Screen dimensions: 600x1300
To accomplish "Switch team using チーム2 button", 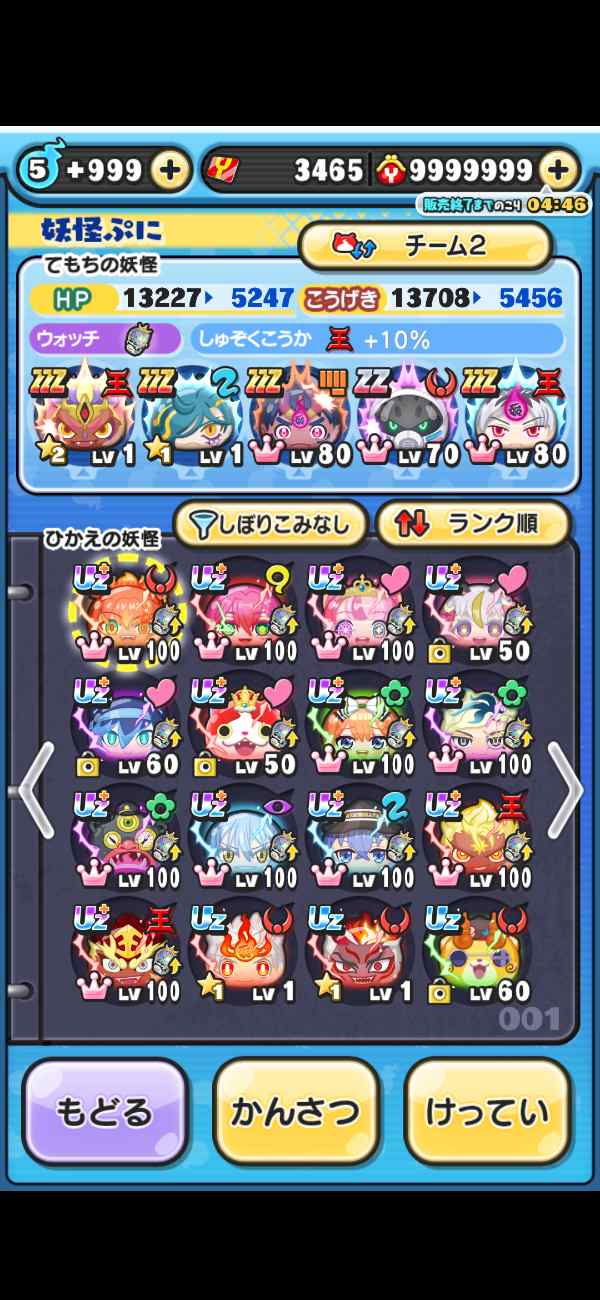I will coord(425,246).
